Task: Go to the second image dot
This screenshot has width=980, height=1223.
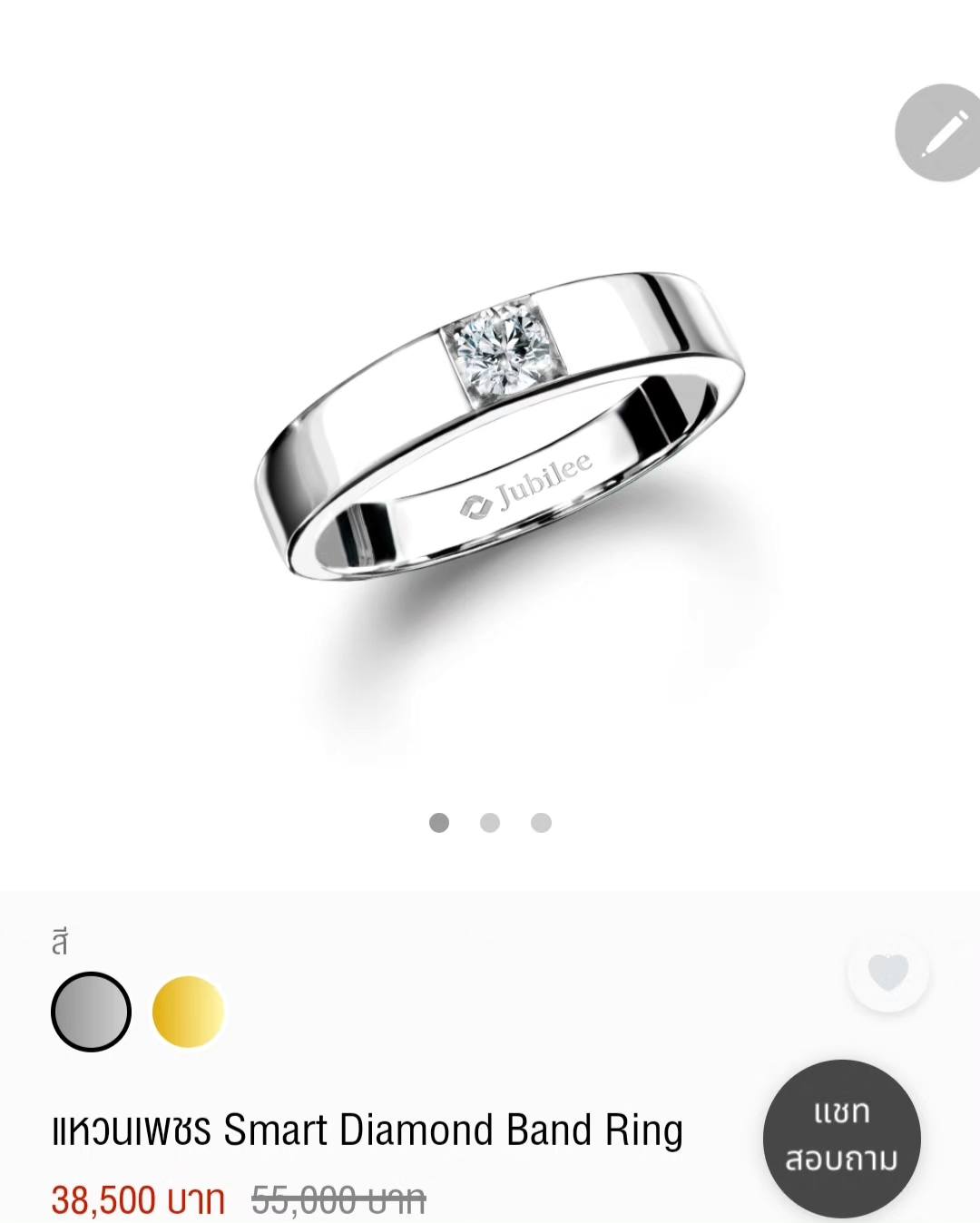Action: point(490,823)
